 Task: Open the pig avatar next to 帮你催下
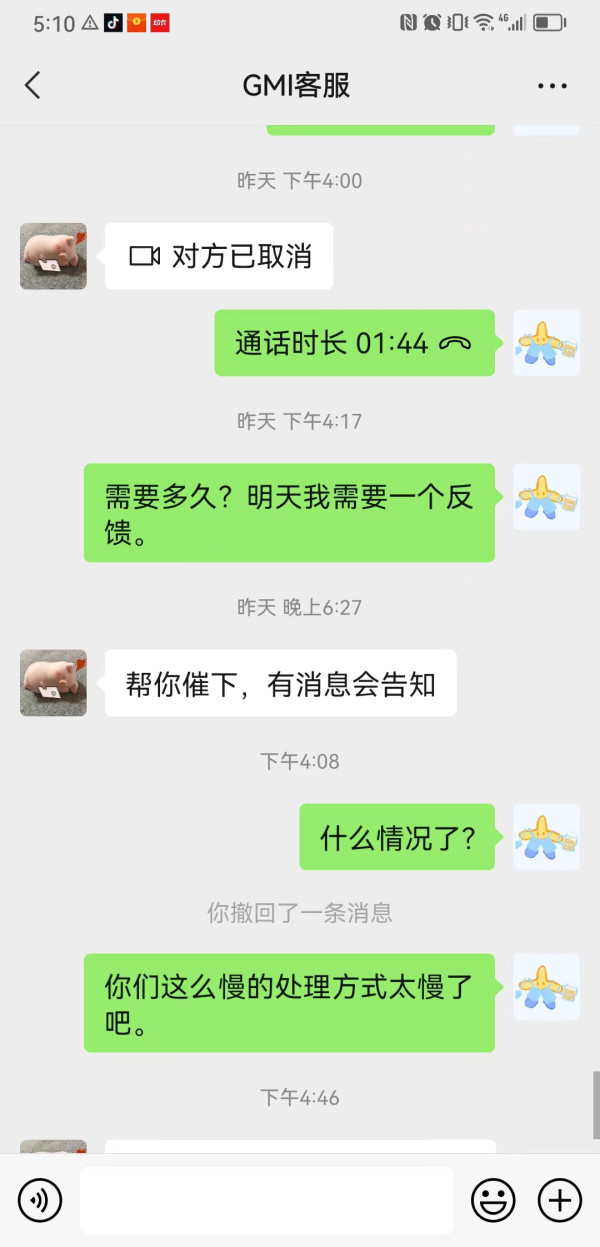pyautogui.click(x=53, y=683)
